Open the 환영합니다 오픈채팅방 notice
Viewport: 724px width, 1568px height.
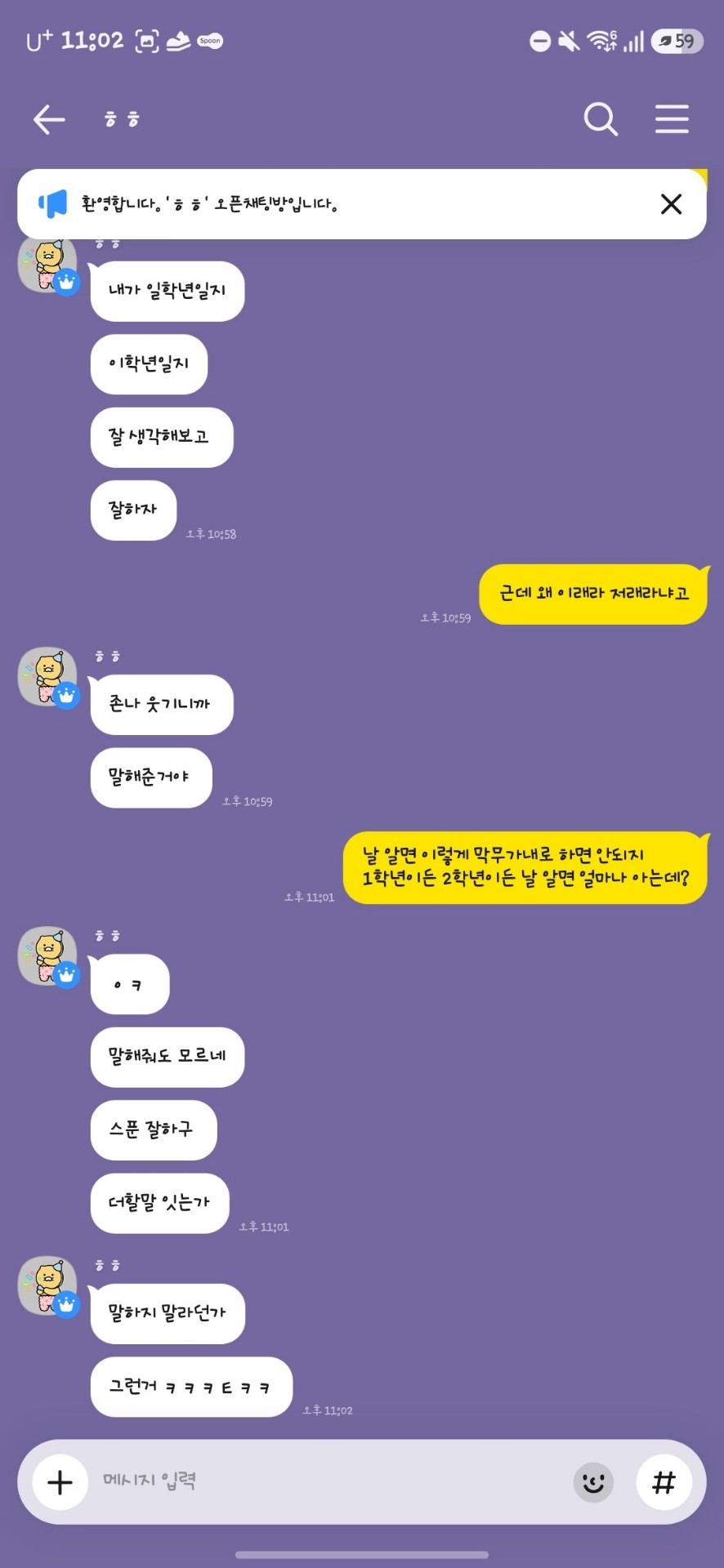209,203
